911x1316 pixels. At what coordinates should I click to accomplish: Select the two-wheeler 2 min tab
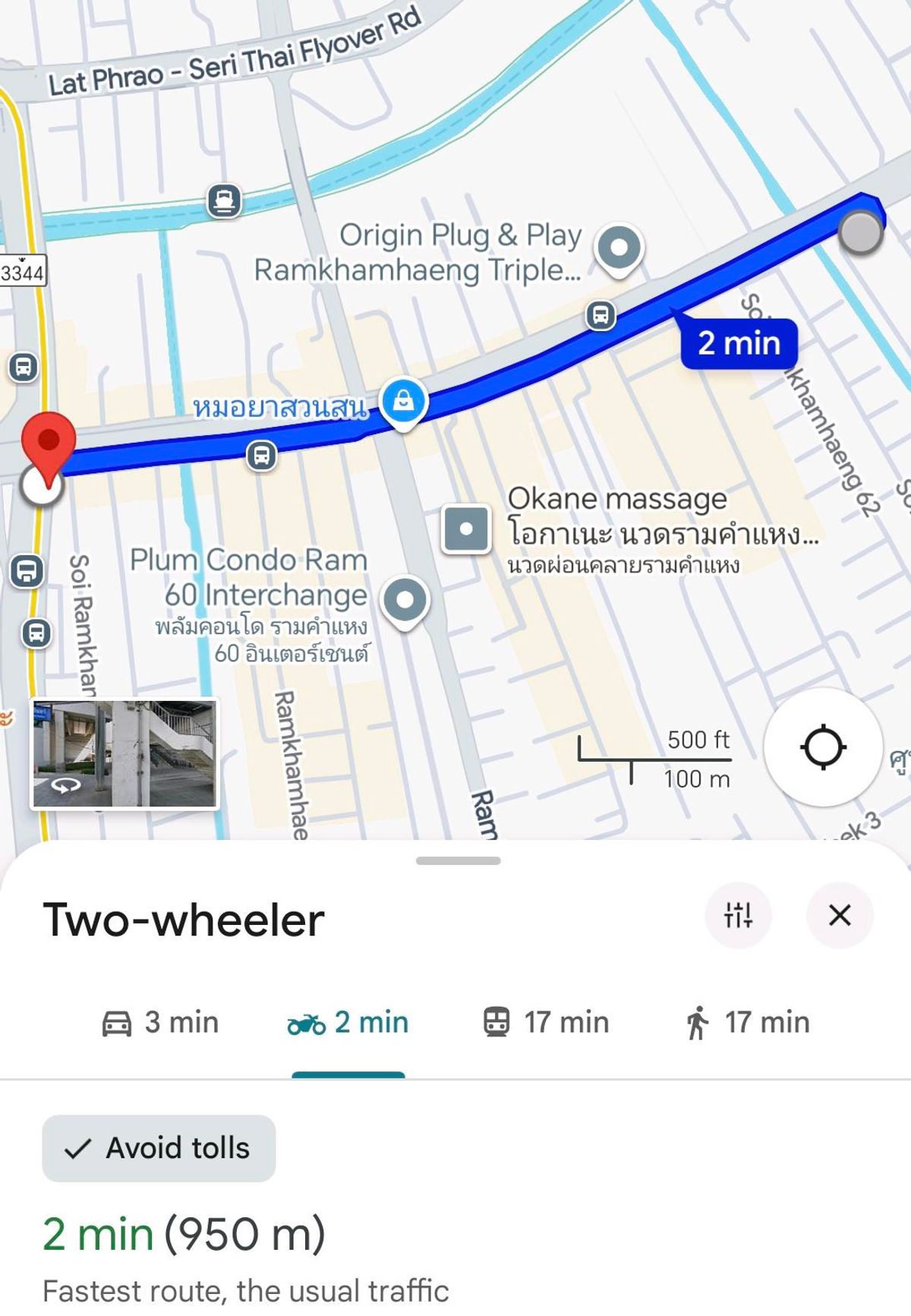[348, 1023]
